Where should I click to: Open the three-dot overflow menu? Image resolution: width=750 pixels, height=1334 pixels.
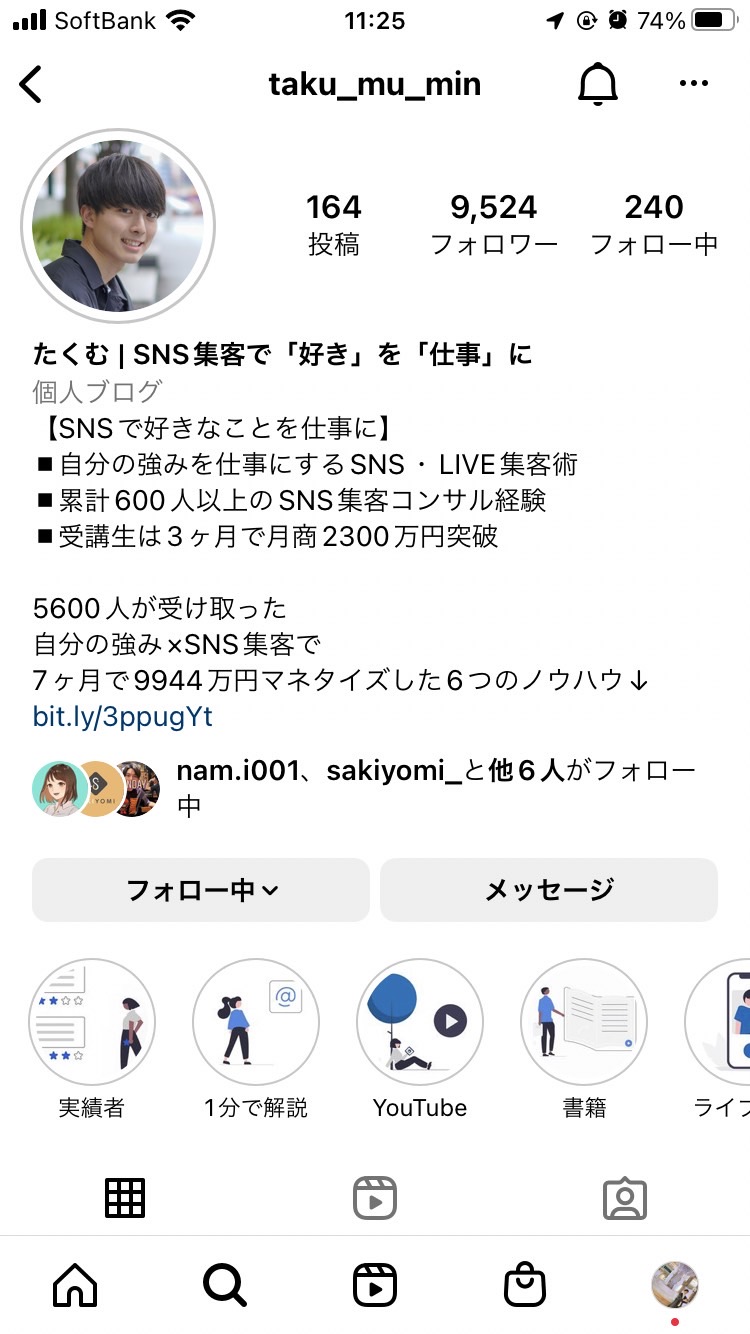[693, 84]
